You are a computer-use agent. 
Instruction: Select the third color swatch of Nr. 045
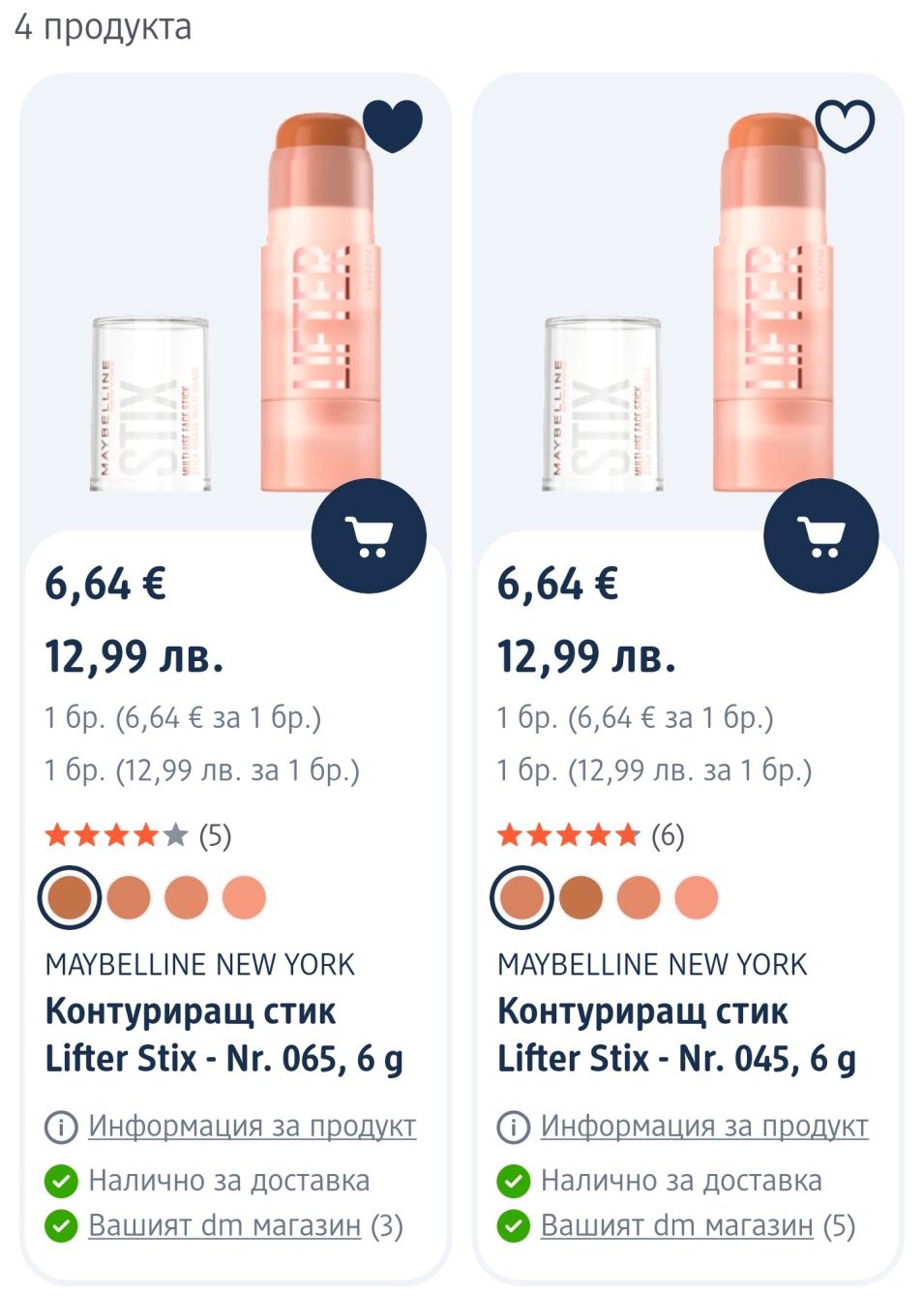point(638,897)
